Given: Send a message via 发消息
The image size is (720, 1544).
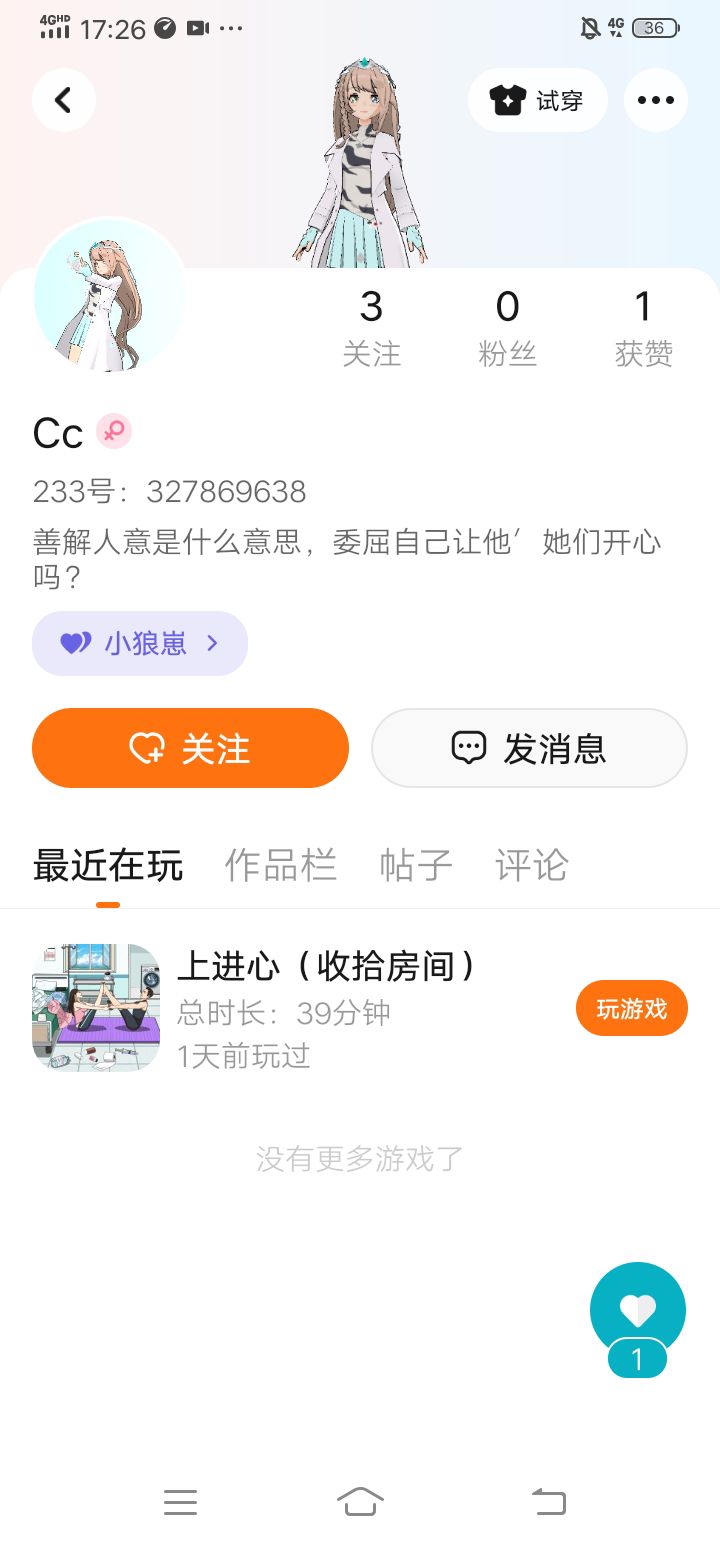Looking at the screenshot, I should click(x=529, y=748).
